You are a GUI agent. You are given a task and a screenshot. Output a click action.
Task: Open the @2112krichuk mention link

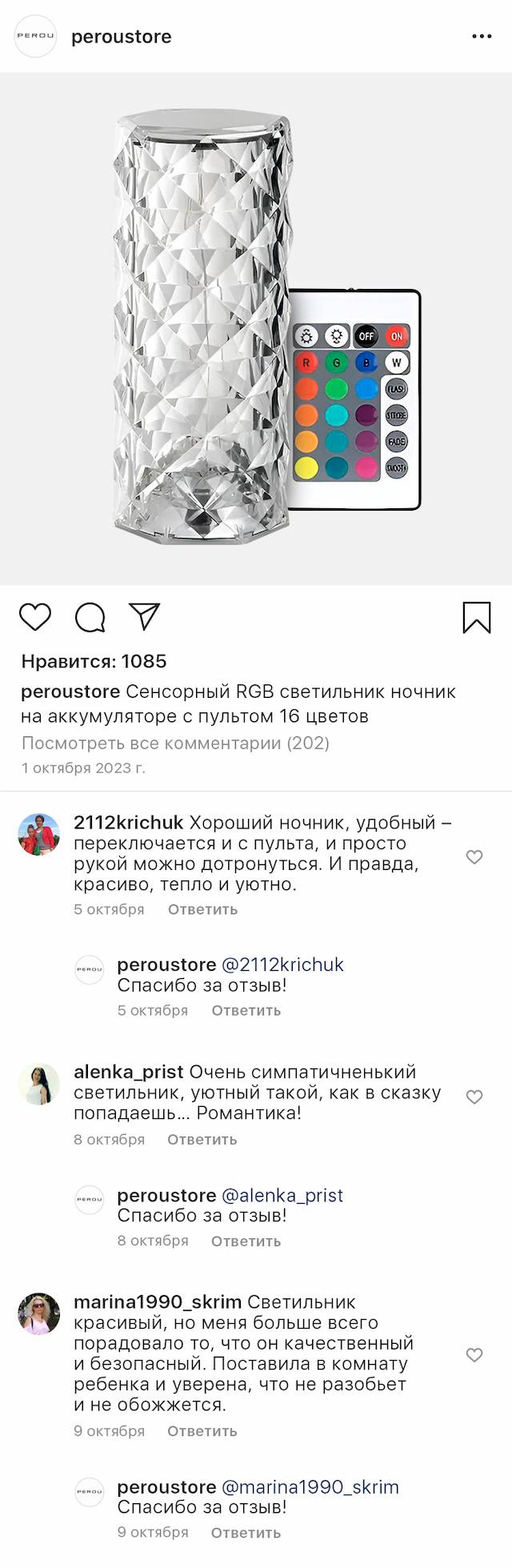(x=282, y=964)
